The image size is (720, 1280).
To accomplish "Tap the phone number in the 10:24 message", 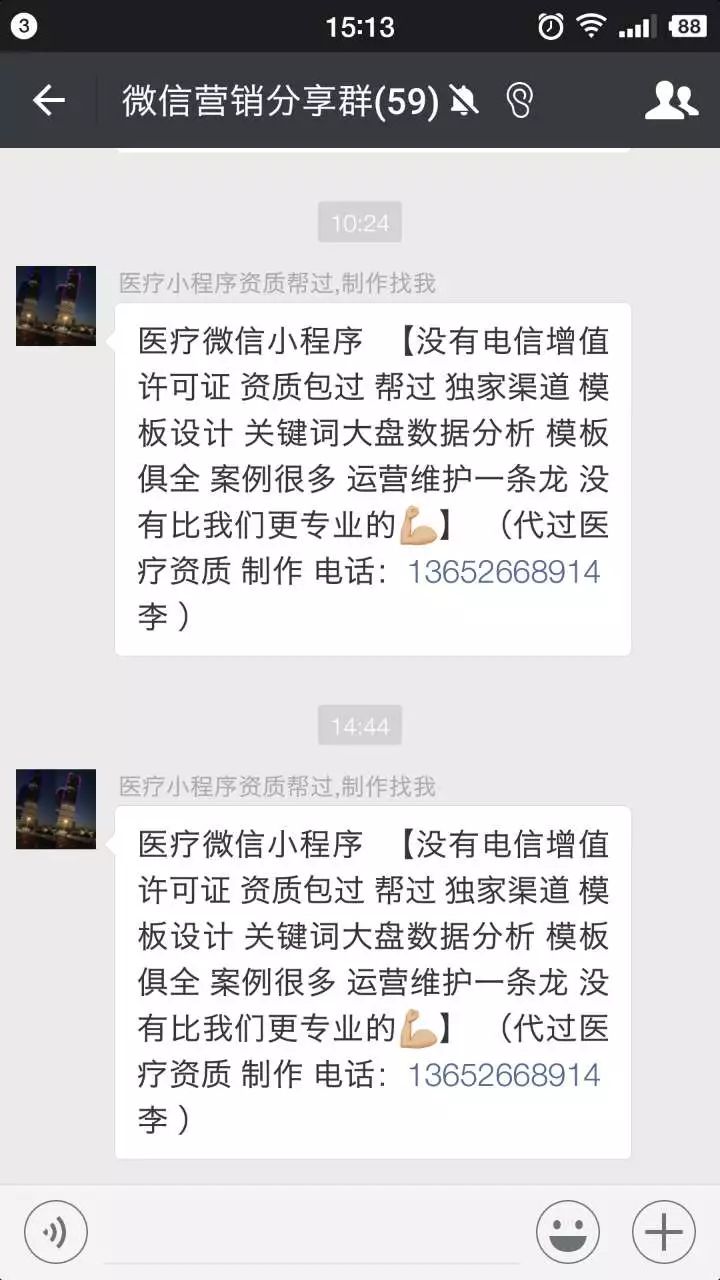I will point(504,572).
